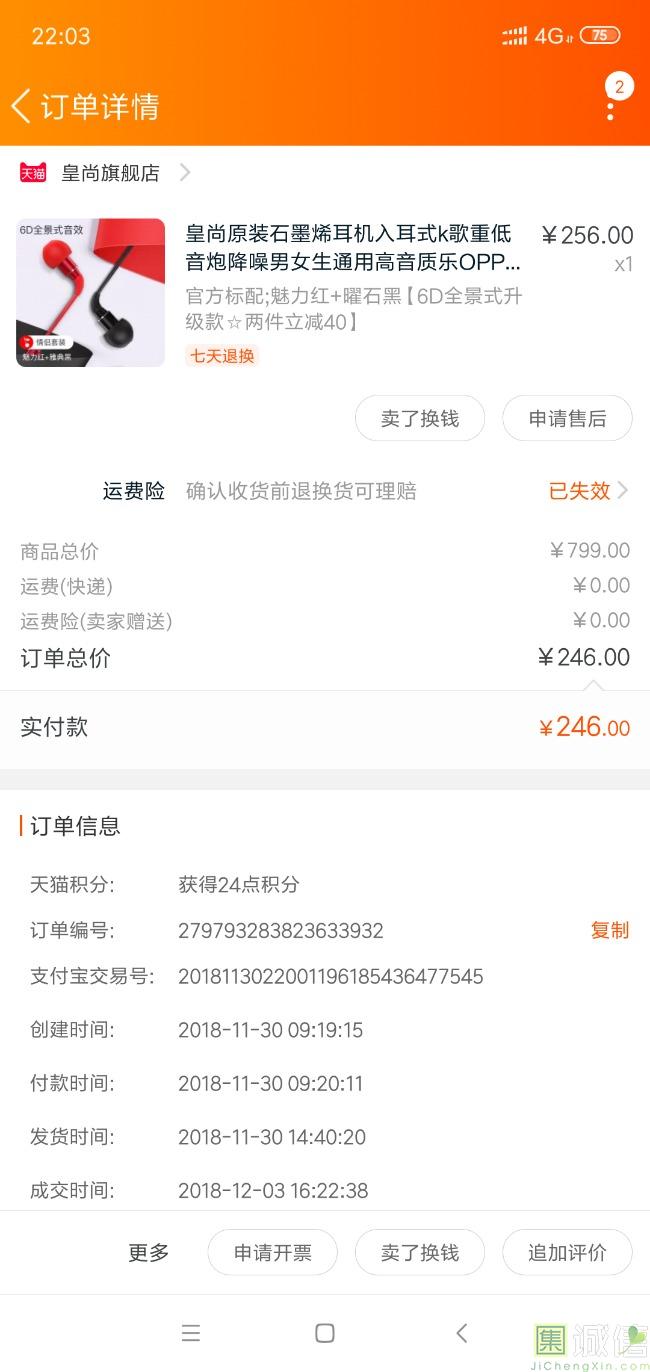Go back from the 订单详情 page
The image size is (650, 1372).
coord(22,106)
